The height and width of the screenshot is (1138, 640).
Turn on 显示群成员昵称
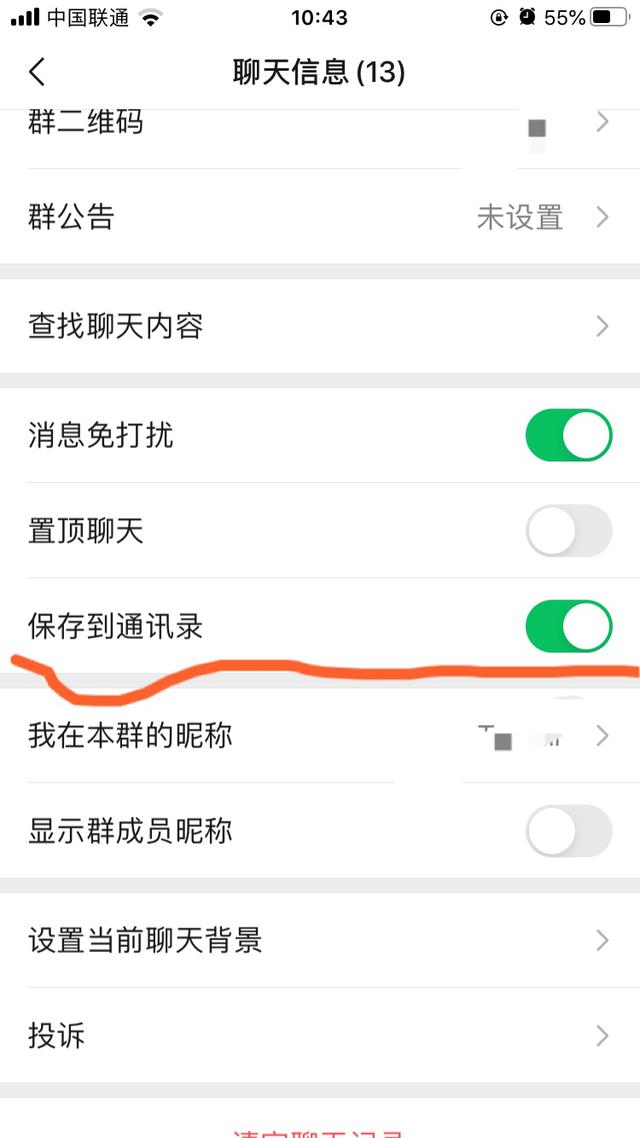[x=568, y=831]
